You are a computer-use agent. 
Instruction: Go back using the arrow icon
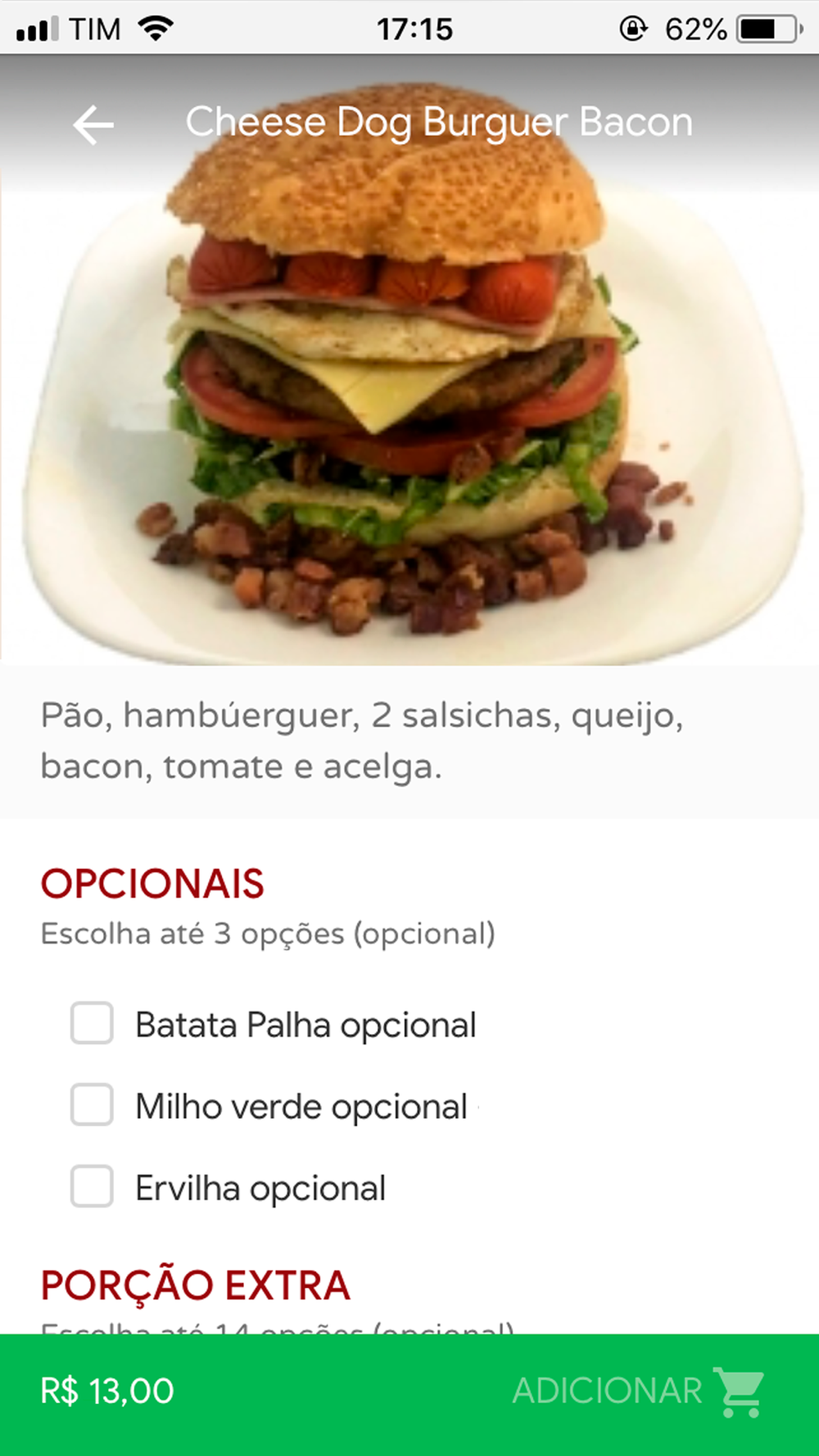pyautogui.click(x=93, y=125)
